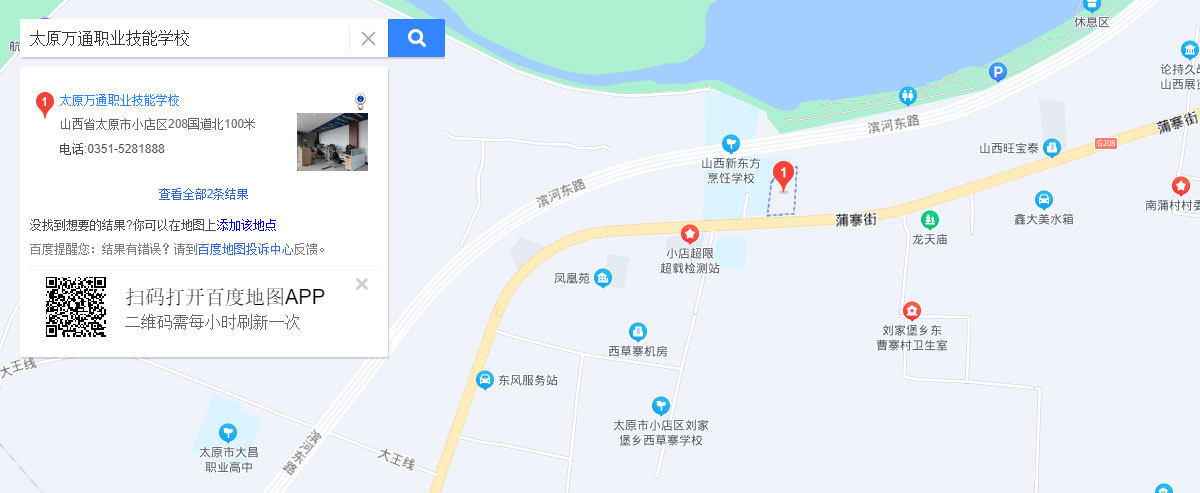
Task: Tap the street view icon beside the result
Action: coord(360,101)
